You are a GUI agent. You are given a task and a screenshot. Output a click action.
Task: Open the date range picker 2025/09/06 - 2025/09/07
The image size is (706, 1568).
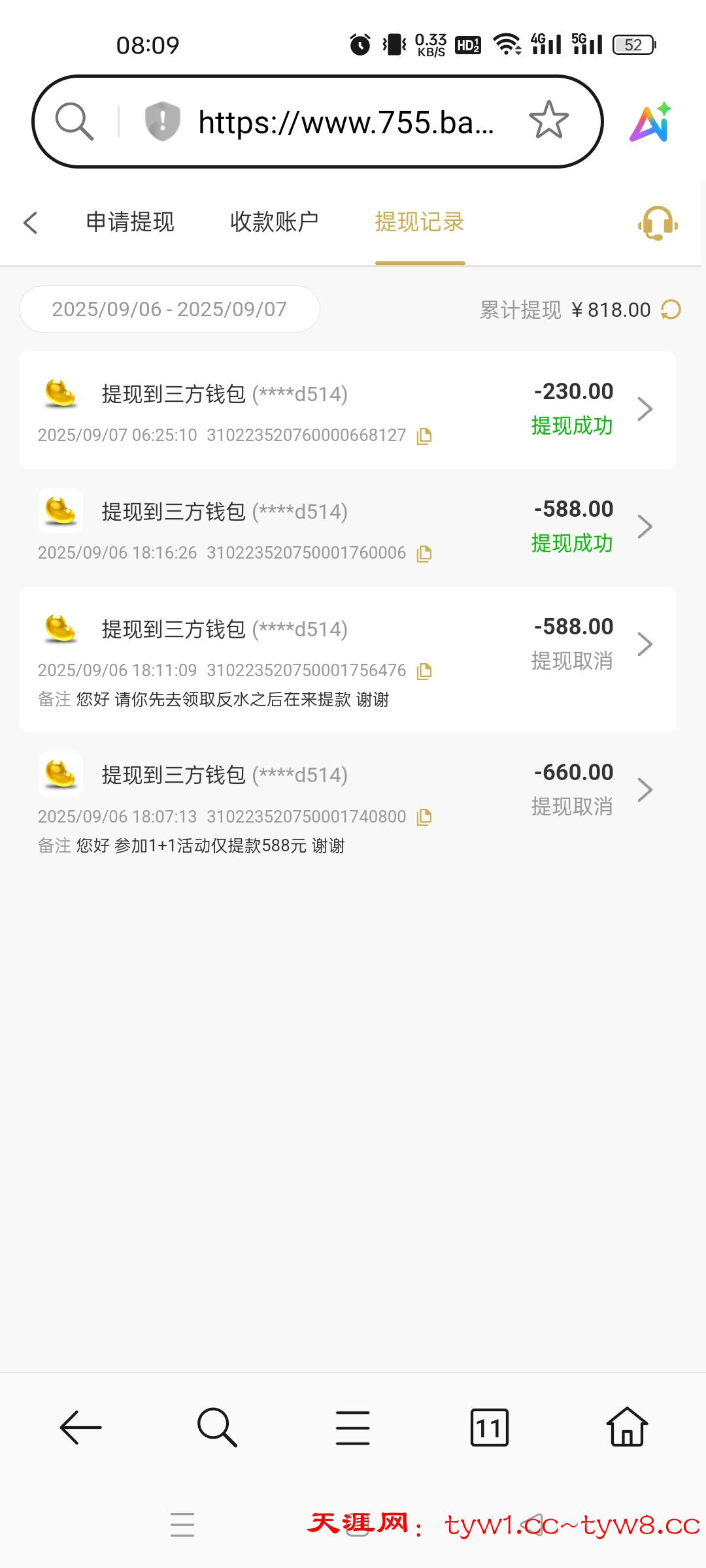click(x=169, y=309)
